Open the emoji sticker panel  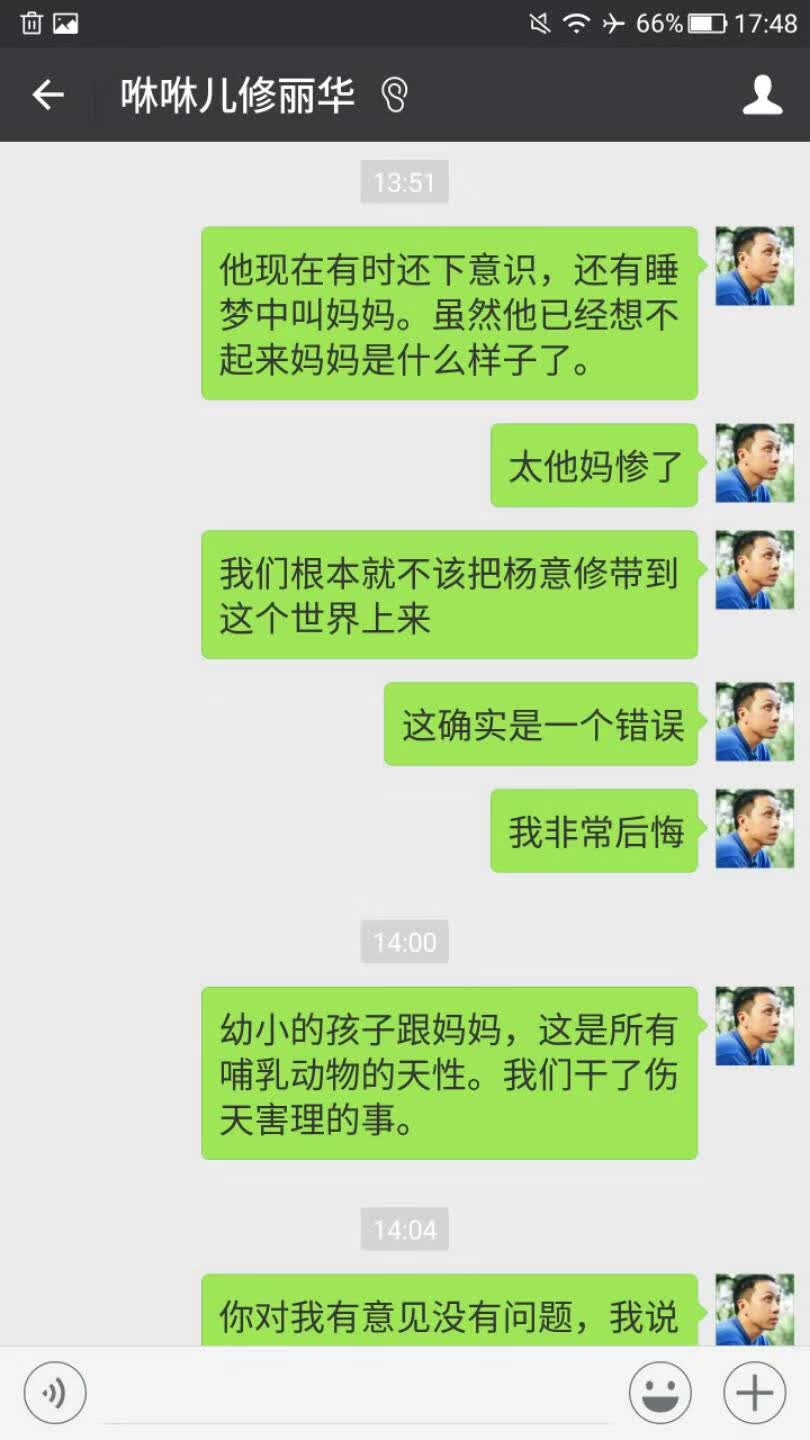pos(660,1393)
